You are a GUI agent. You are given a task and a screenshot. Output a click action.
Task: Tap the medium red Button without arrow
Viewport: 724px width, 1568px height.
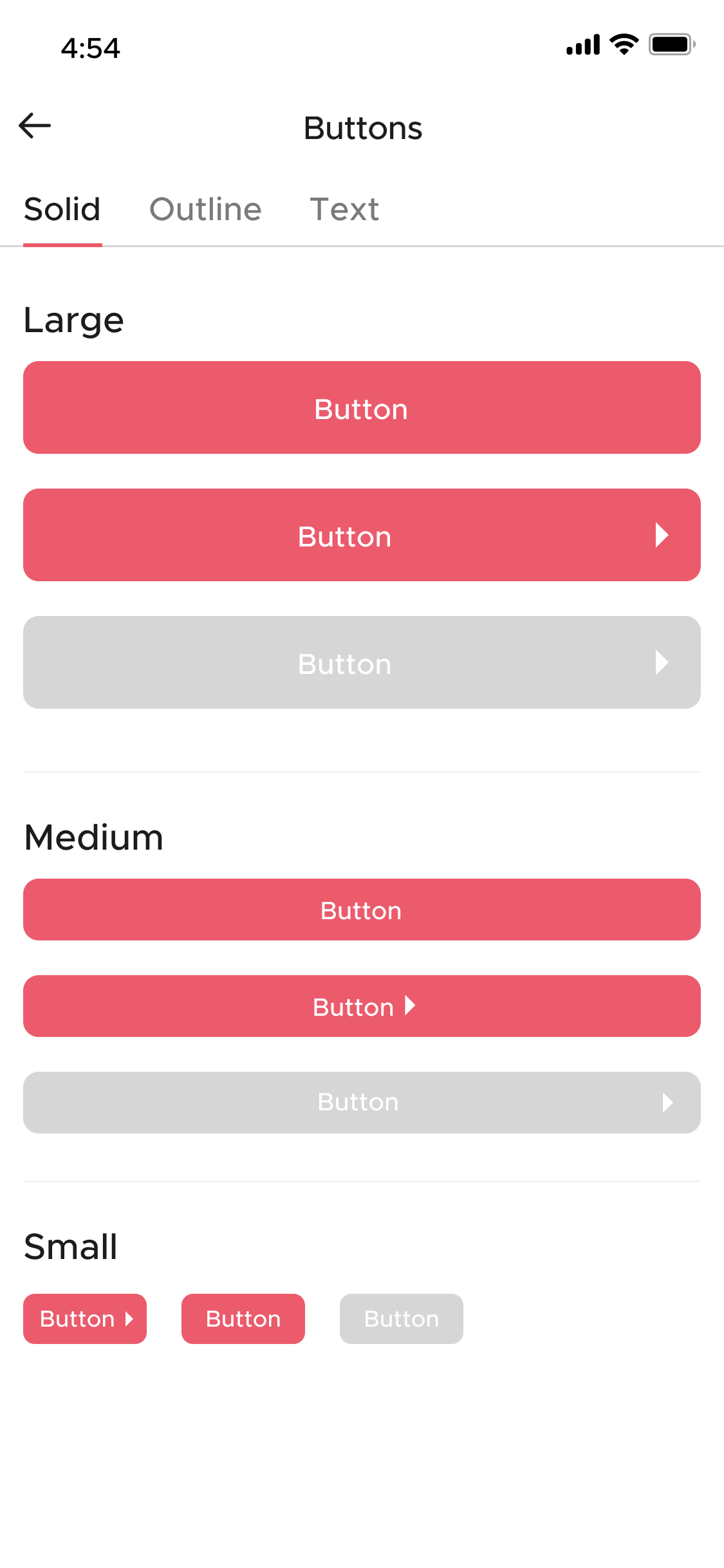click(362, 910)
